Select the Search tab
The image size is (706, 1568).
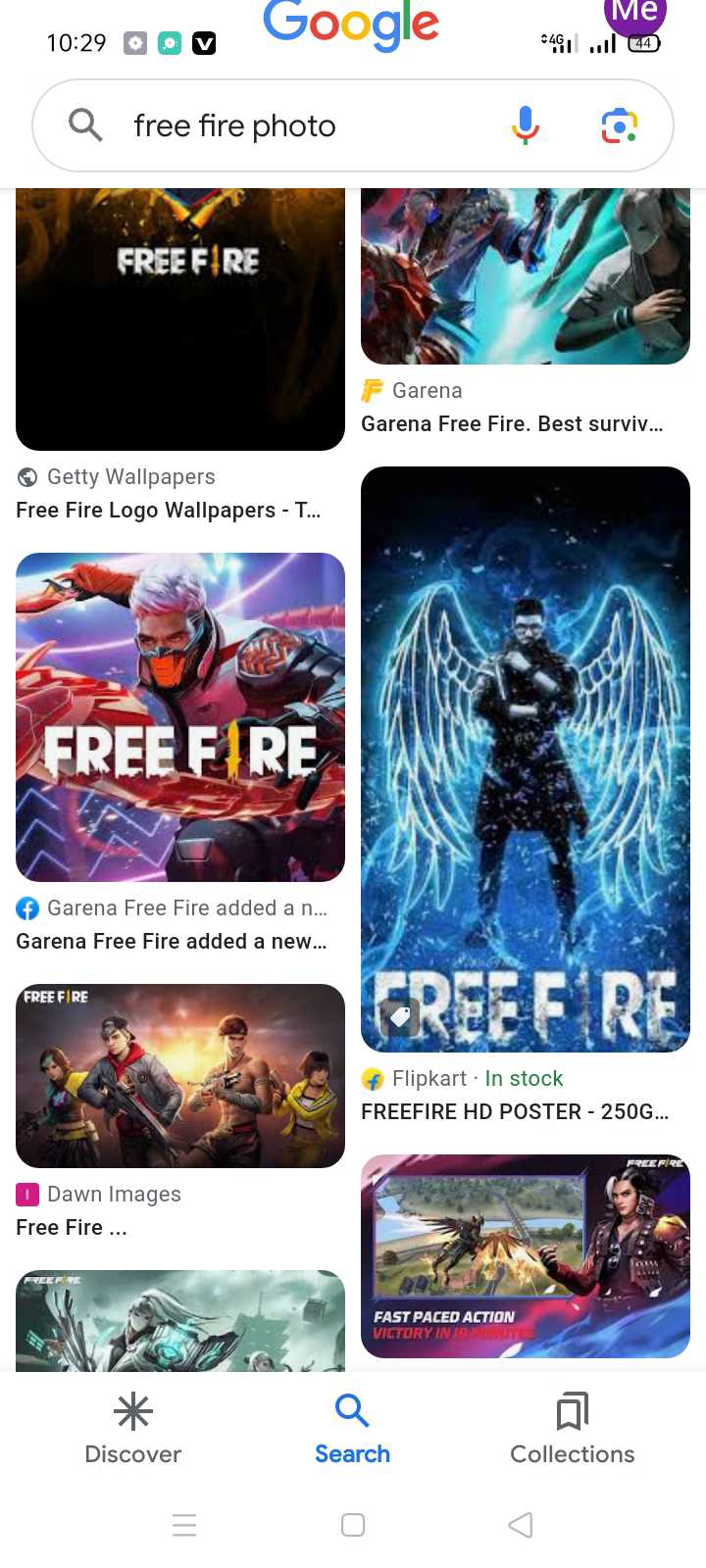[352, 1429]
